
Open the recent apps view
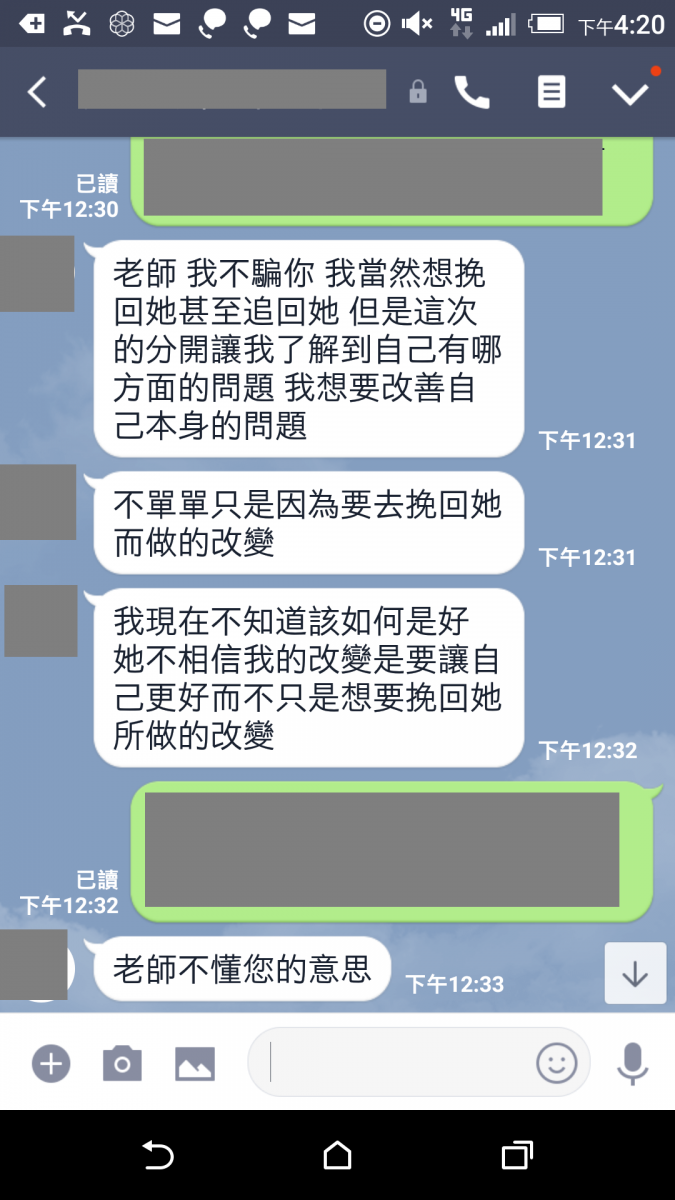coord(516,1156)
